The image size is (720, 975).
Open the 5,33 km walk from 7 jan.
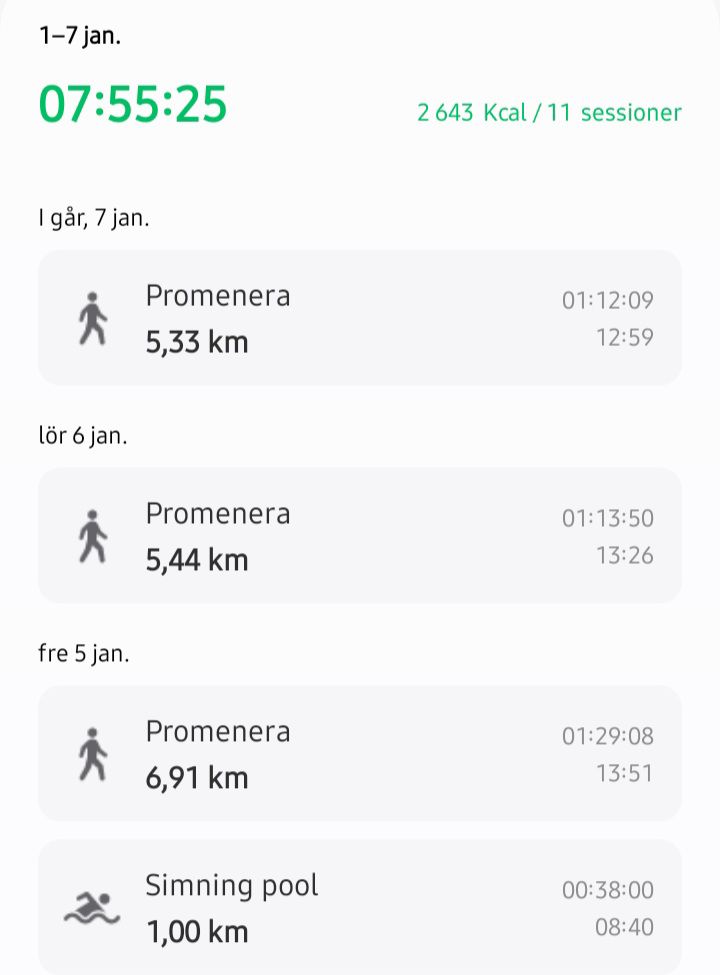[359, 318]
